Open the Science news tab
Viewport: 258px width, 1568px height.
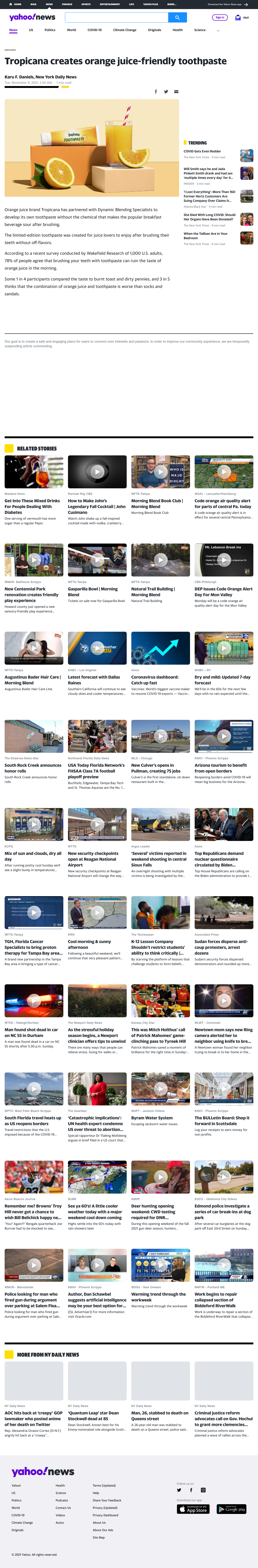(200, 30)
